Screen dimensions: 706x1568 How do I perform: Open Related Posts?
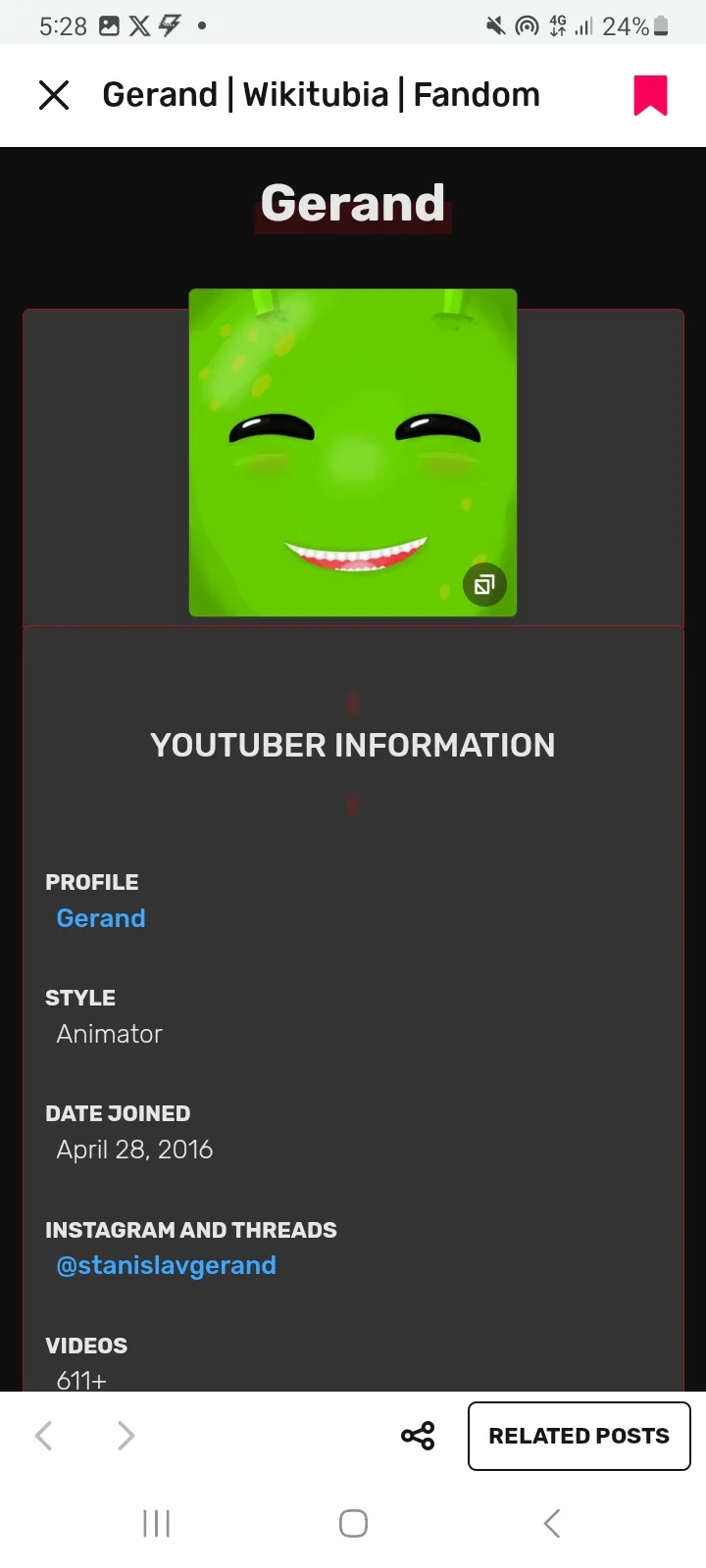click(579, 1436)
